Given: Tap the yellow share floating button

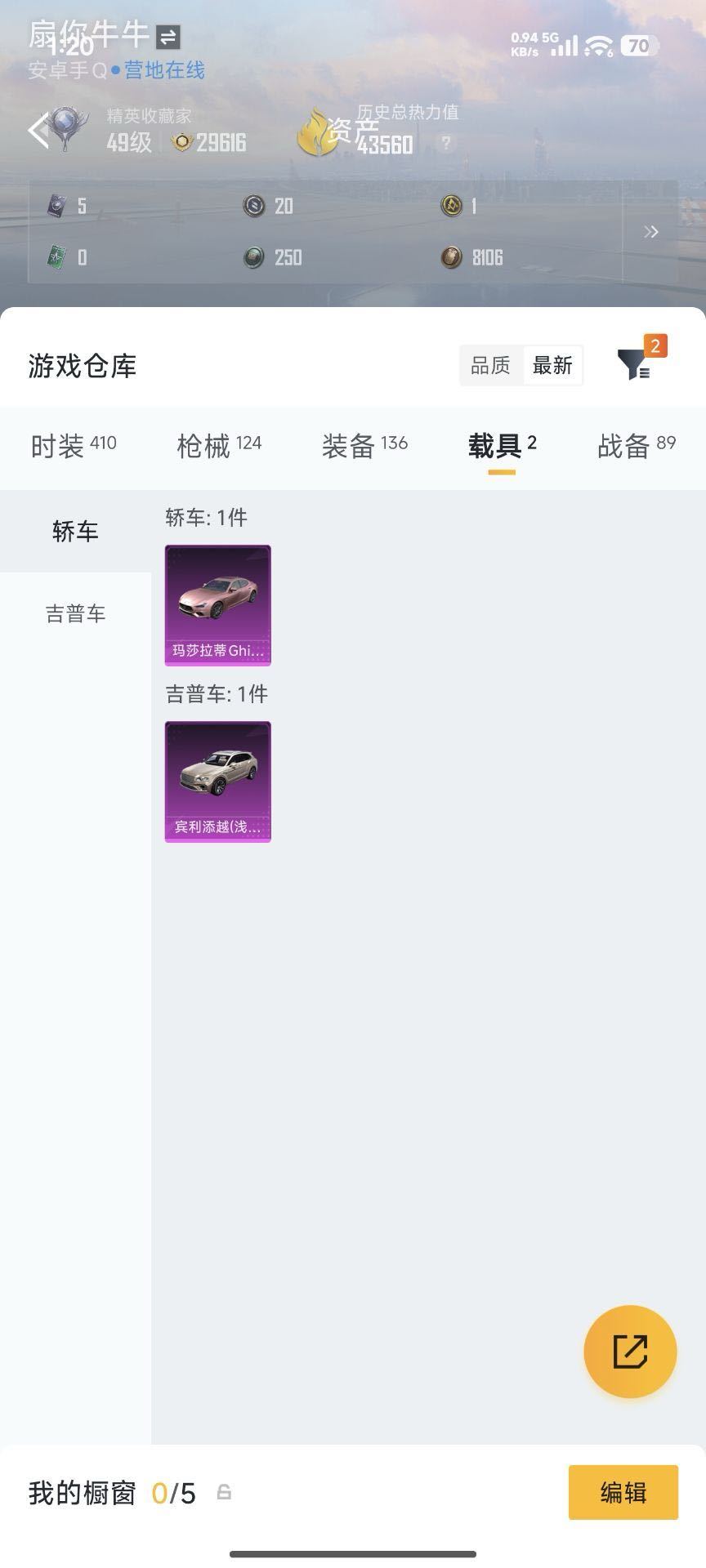Looking at the screenshot, I should click(630, 1352).
